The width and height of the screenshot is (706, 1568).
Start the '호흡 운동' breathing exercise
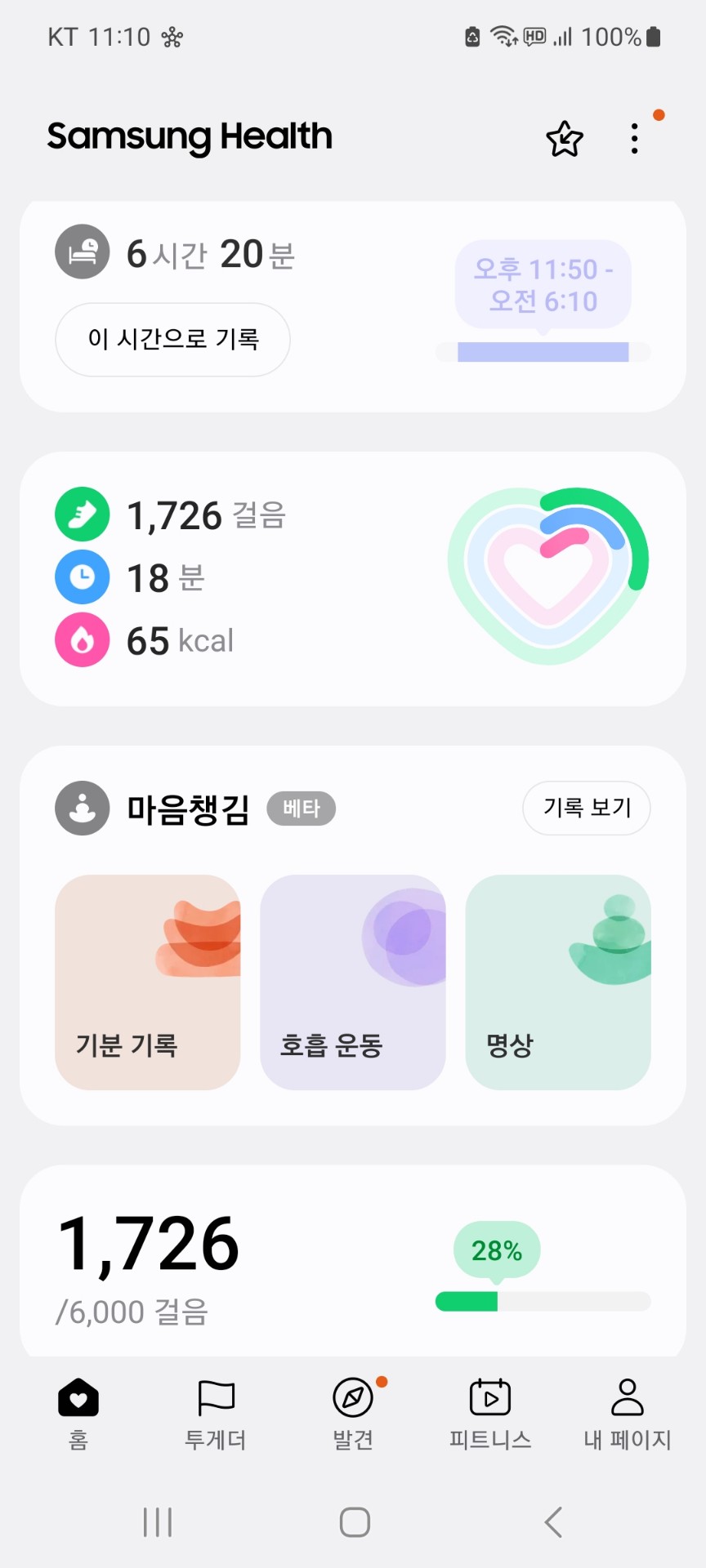(x=353, y=982)
